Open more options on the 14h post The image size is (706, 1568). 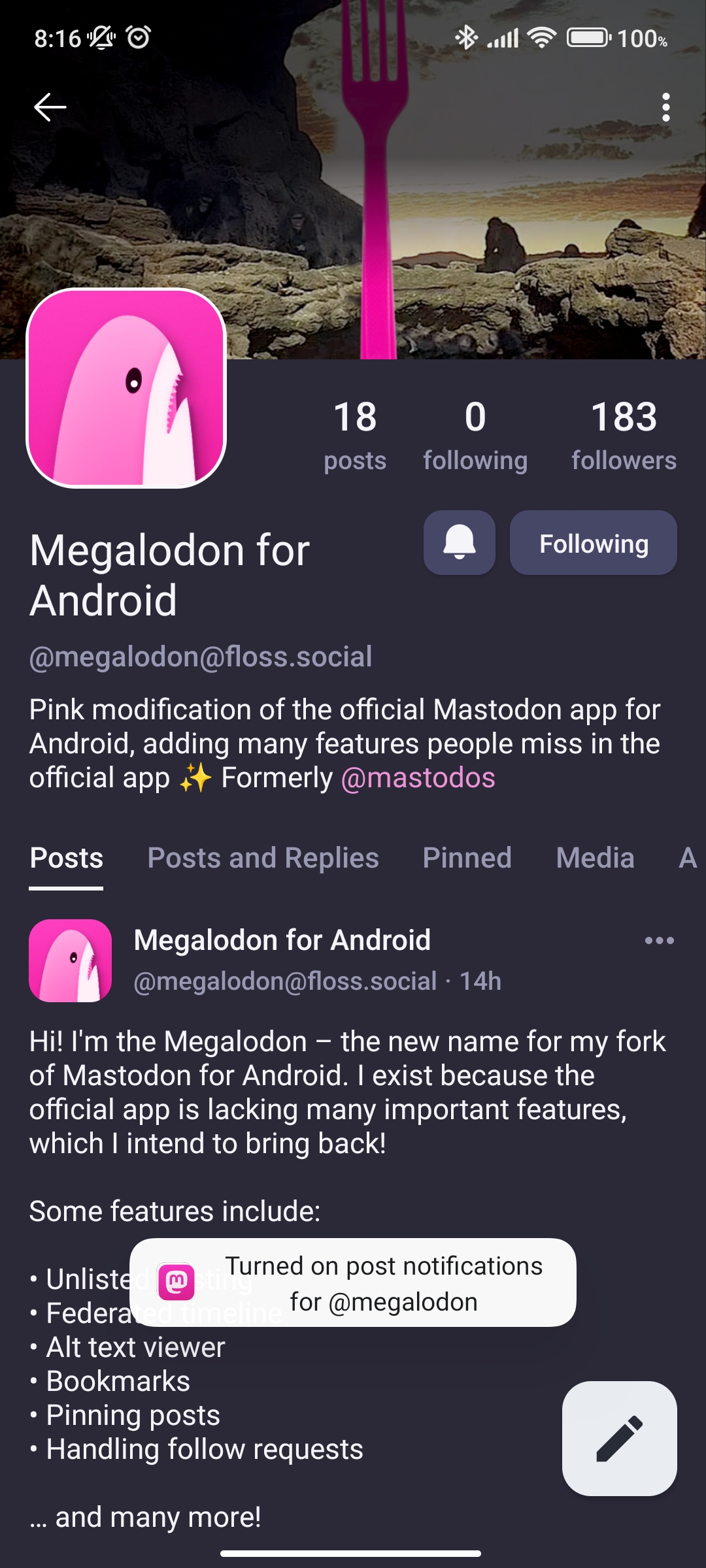[x=659, y=941]
